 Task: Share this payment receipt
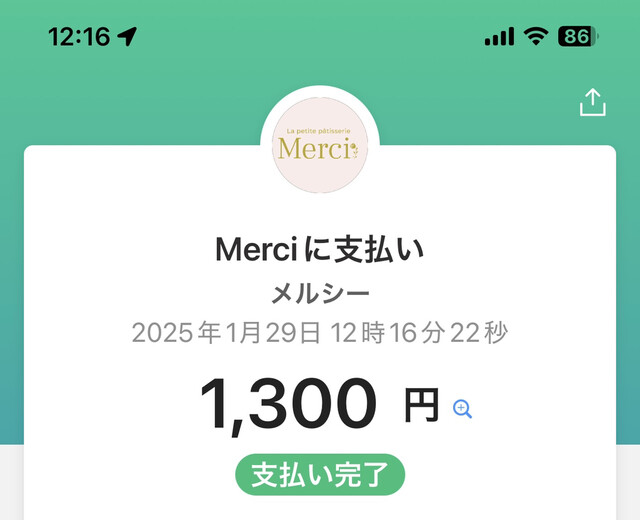coord(592,102)
